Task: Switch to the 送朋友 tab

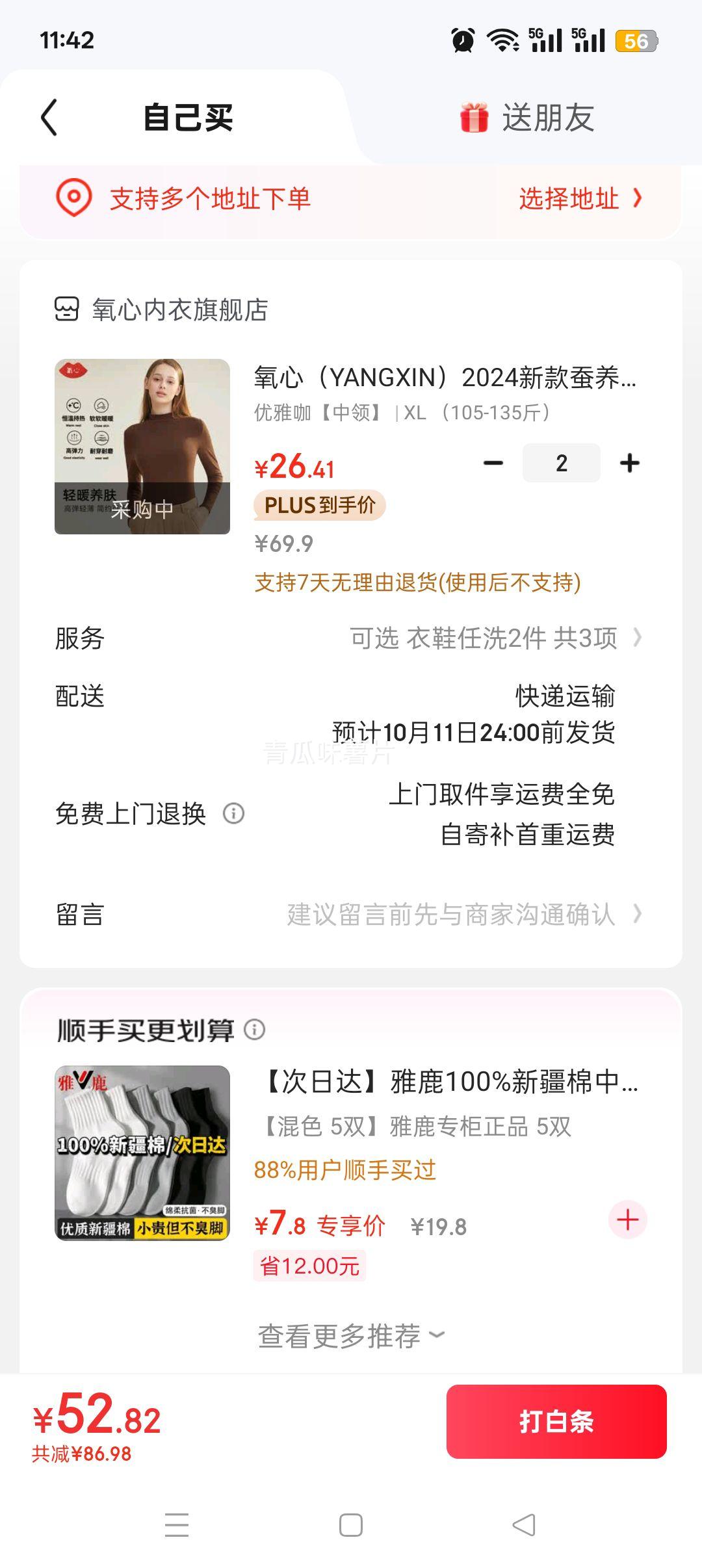Action: 528,118
